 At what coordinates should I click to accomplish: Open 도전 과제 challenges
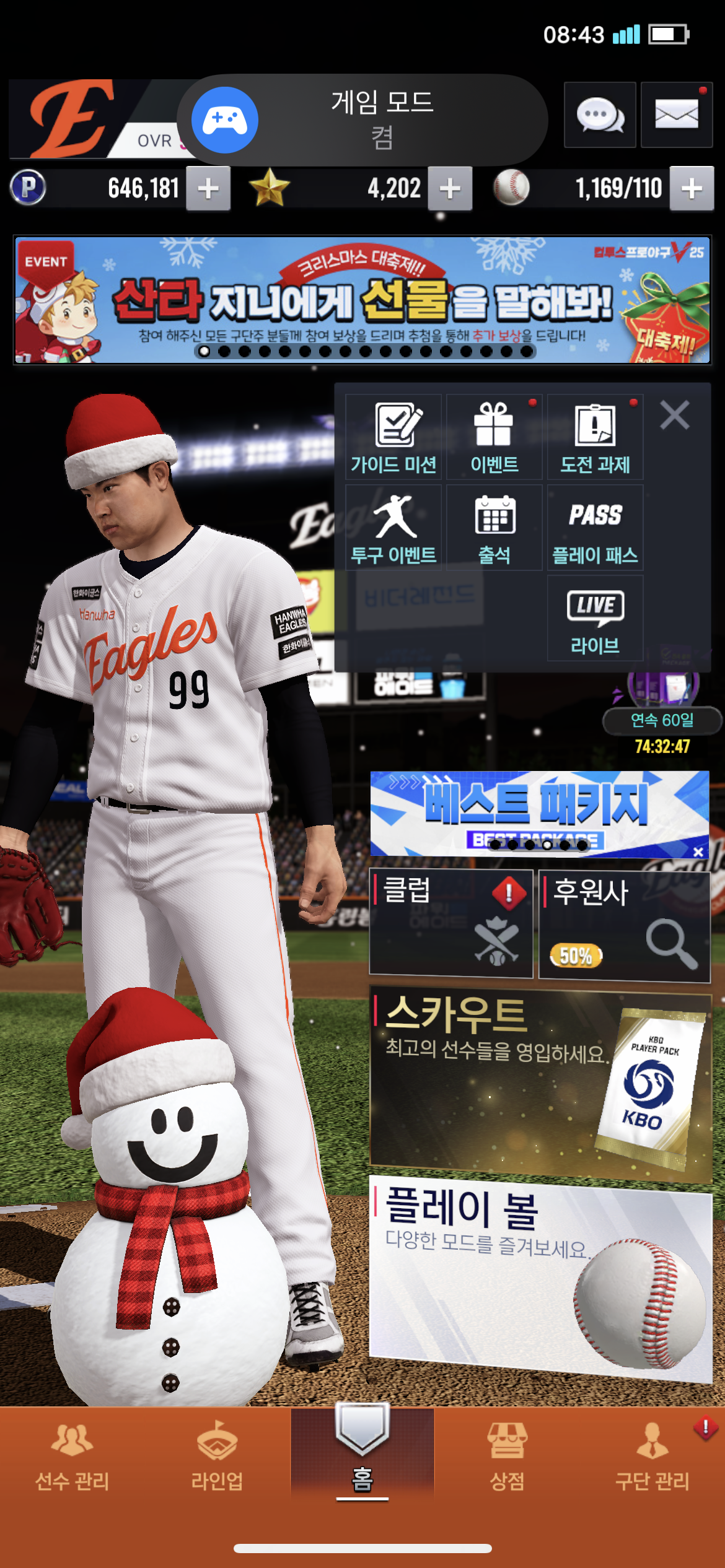(x=595, y=437)
